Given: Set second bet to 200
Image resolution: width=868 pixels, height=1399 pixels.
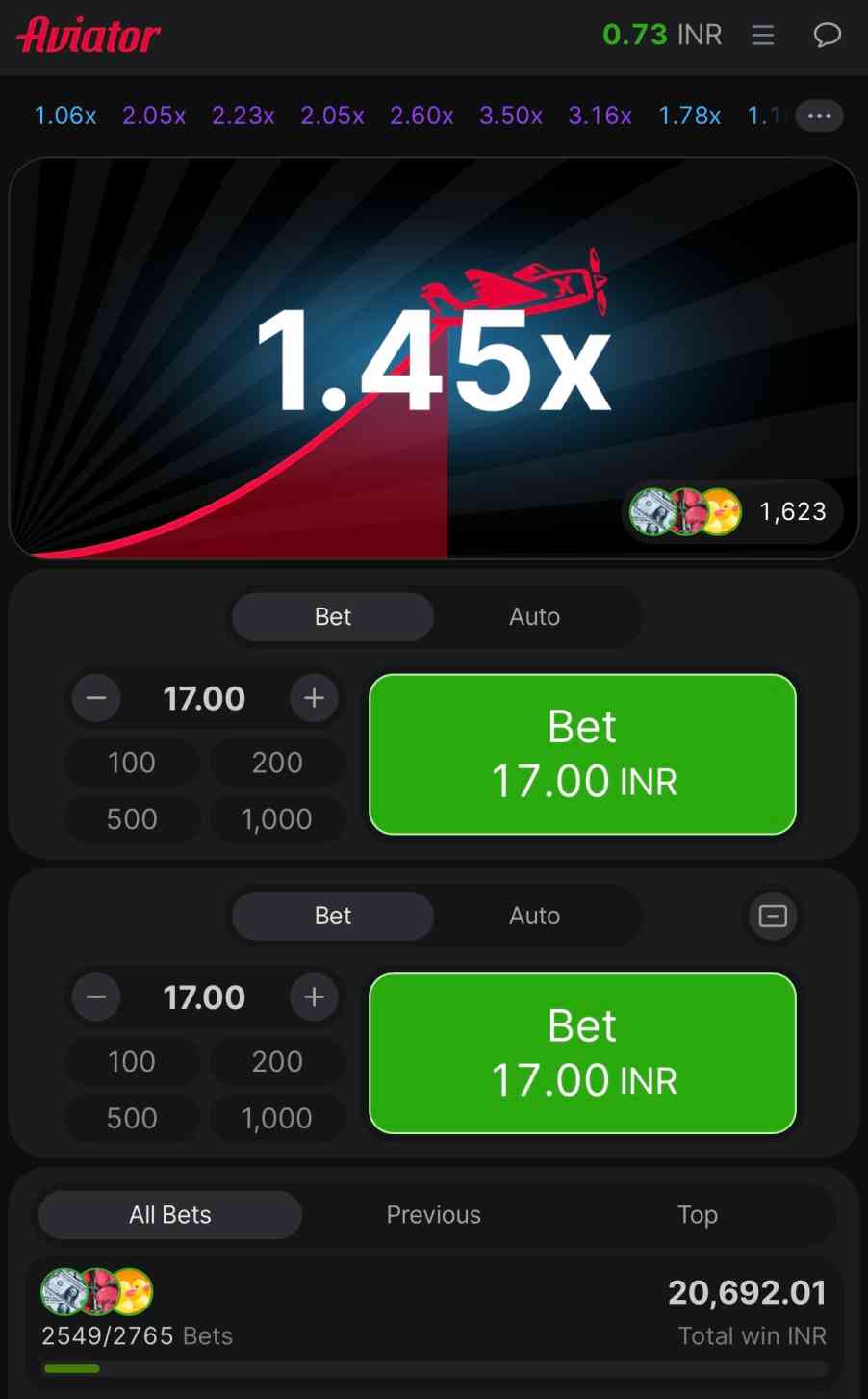Looking at the screenshot, I should 277,1062.
